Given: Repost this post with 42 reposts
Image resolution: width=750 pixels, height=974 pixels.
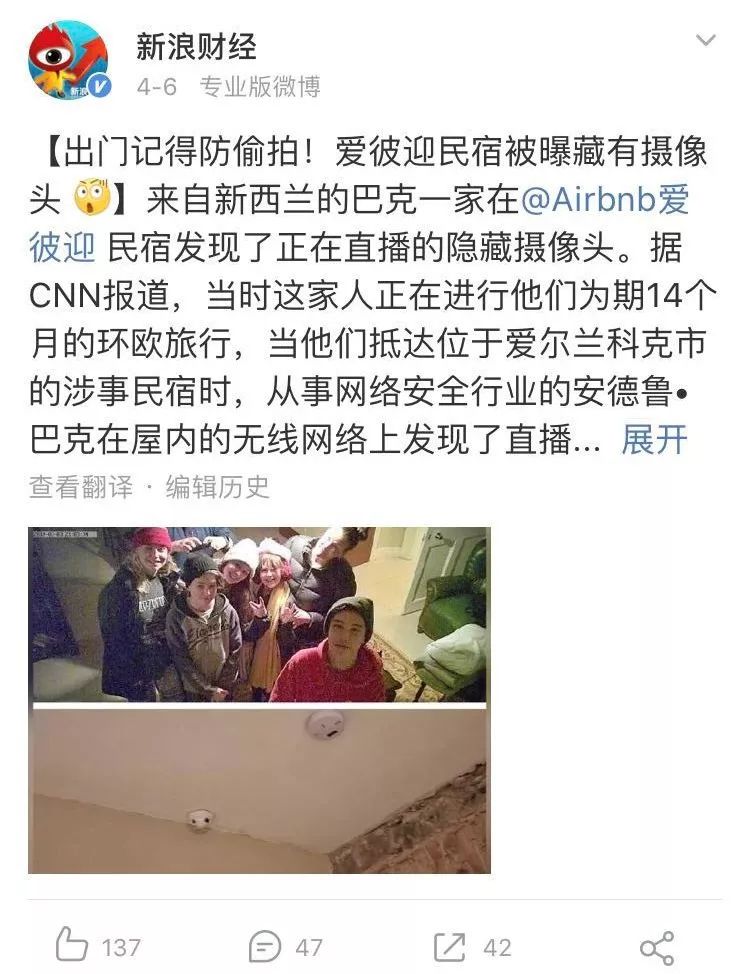Looking at the screenshot, I should (472, 945).
